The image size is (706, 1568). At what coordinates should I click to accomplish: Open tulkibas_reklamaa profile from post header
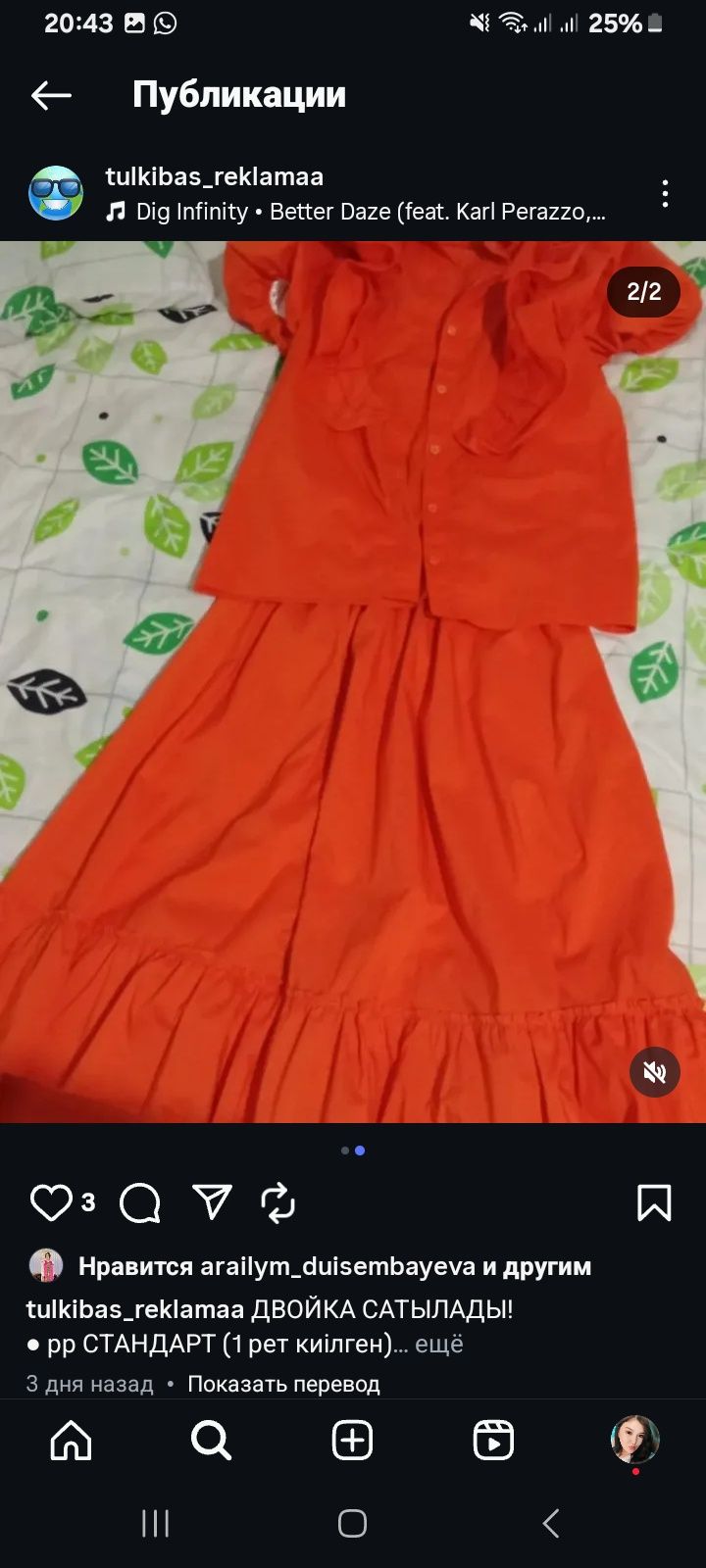tap(214, 176)
